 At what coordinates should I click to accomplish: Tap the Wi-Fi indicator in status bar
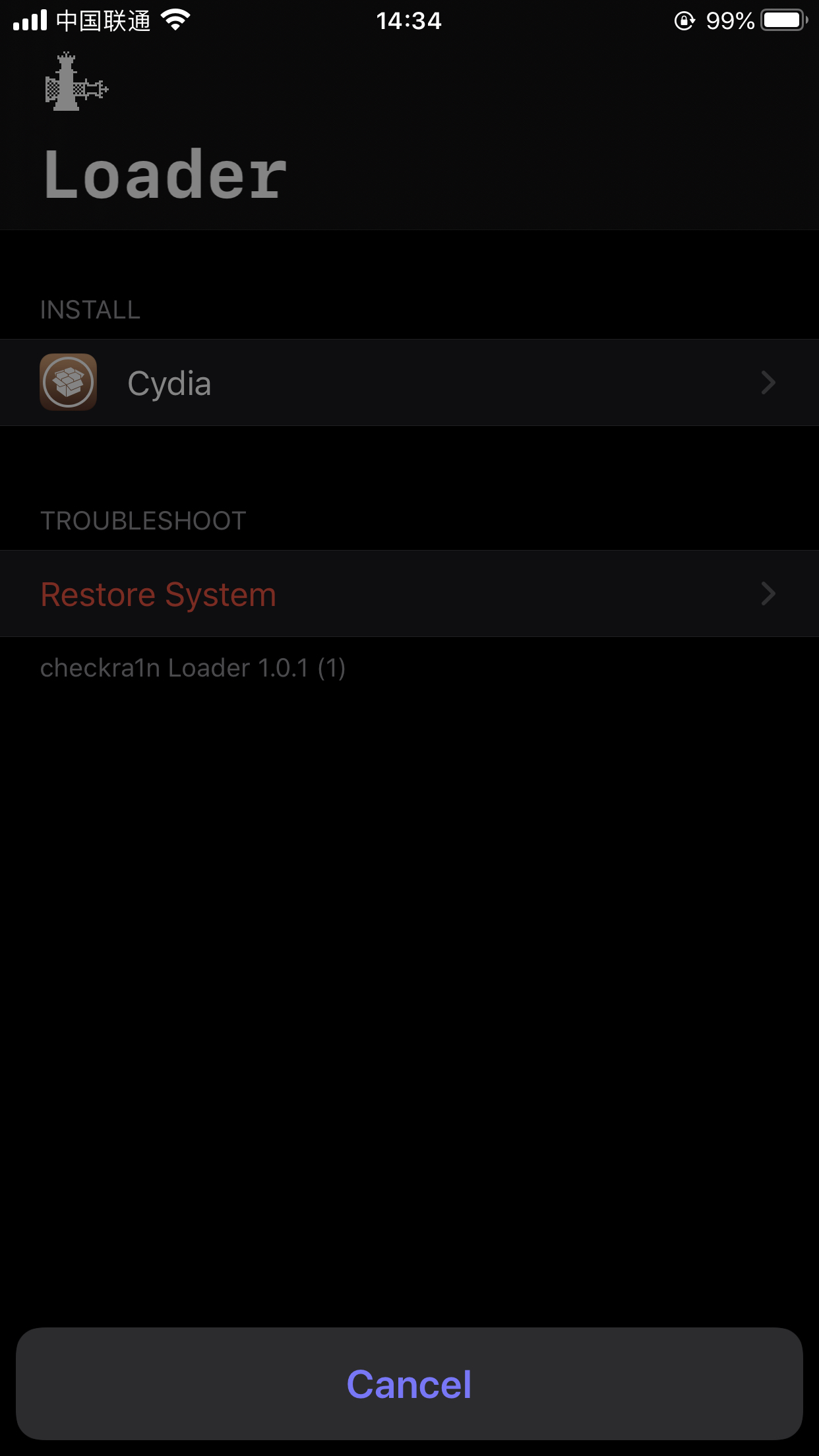tap(175, 20)
